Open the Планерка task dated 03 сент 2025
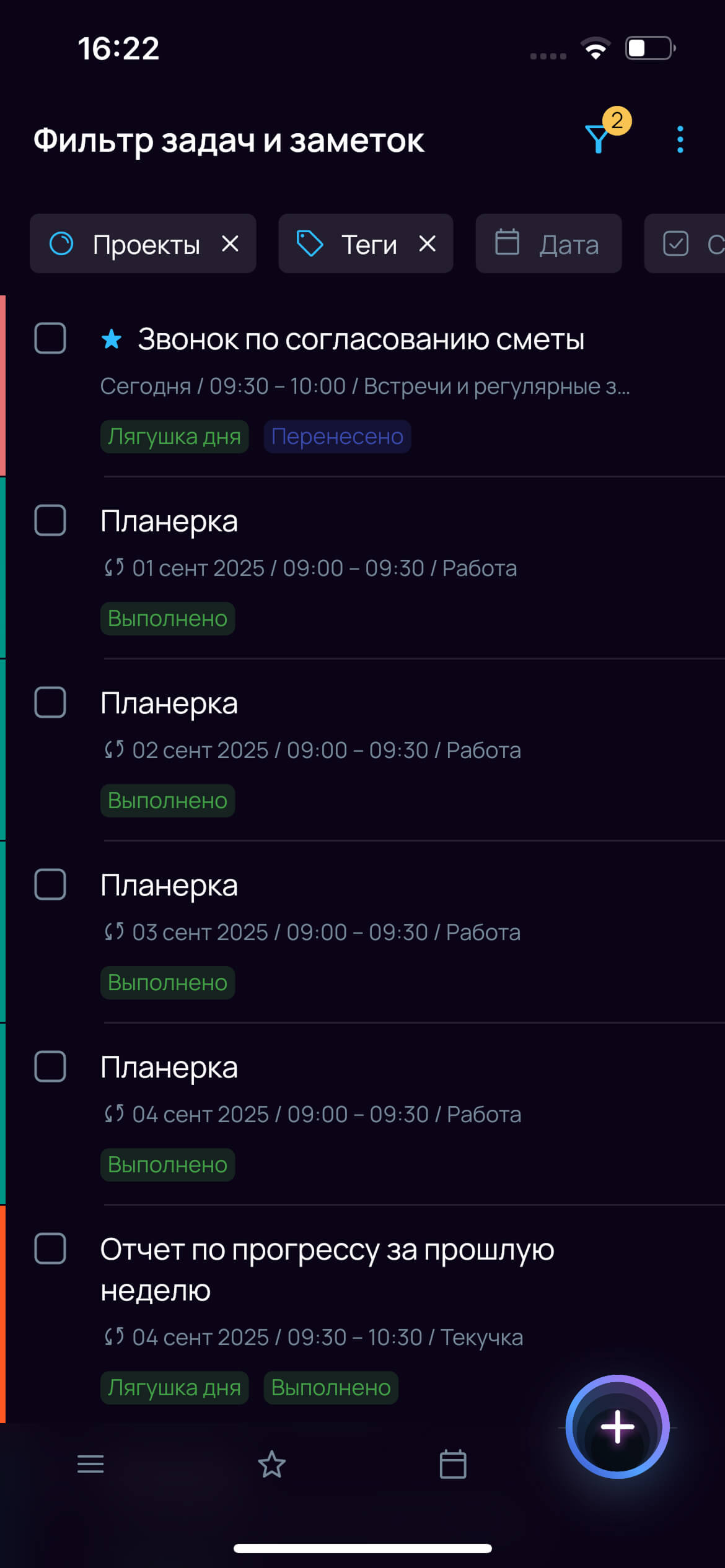The height and width of the screenshot is (1568, 725). point(362,932)
